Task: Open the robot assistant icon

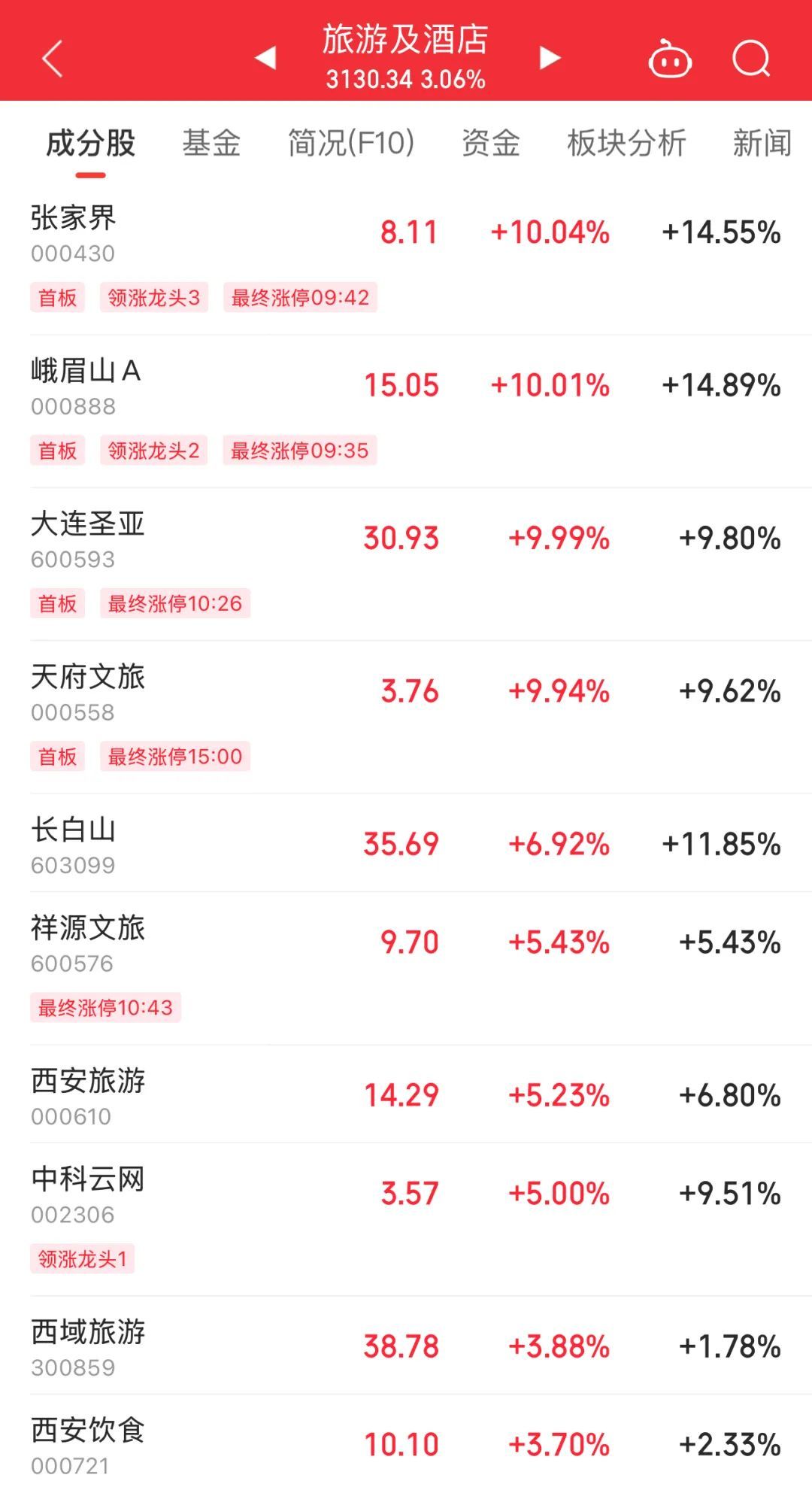Action: (x=669, y=59)
